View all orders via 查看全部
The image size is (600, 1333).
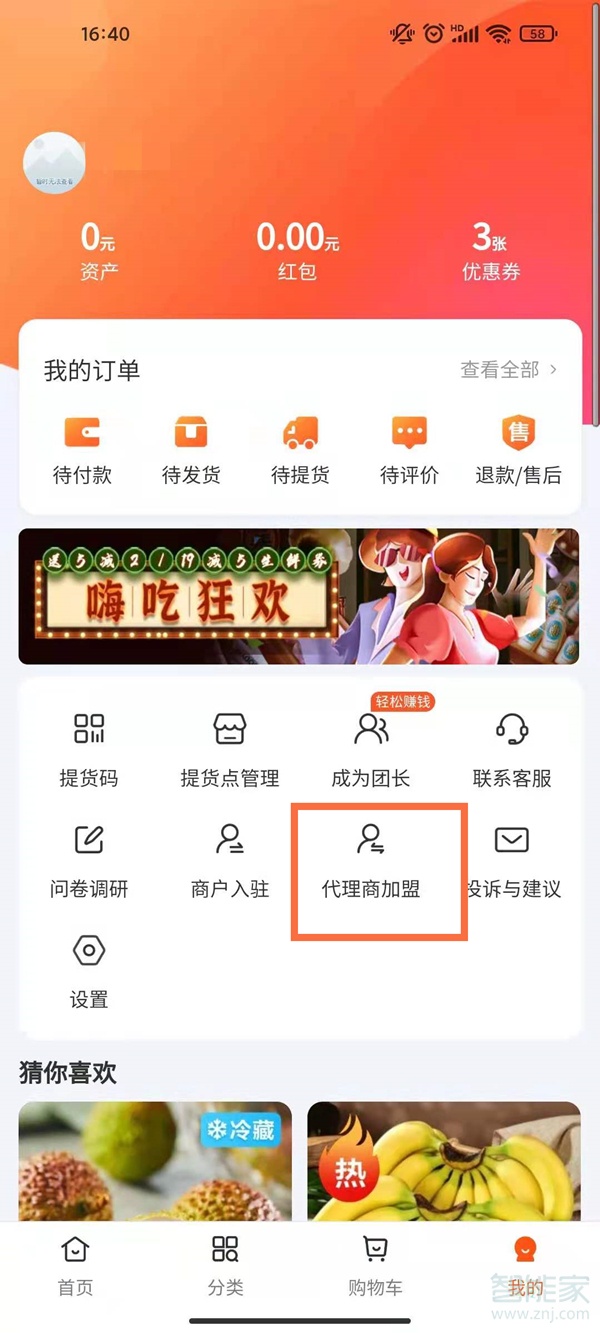pyautogui.click(x=508, y=370)
